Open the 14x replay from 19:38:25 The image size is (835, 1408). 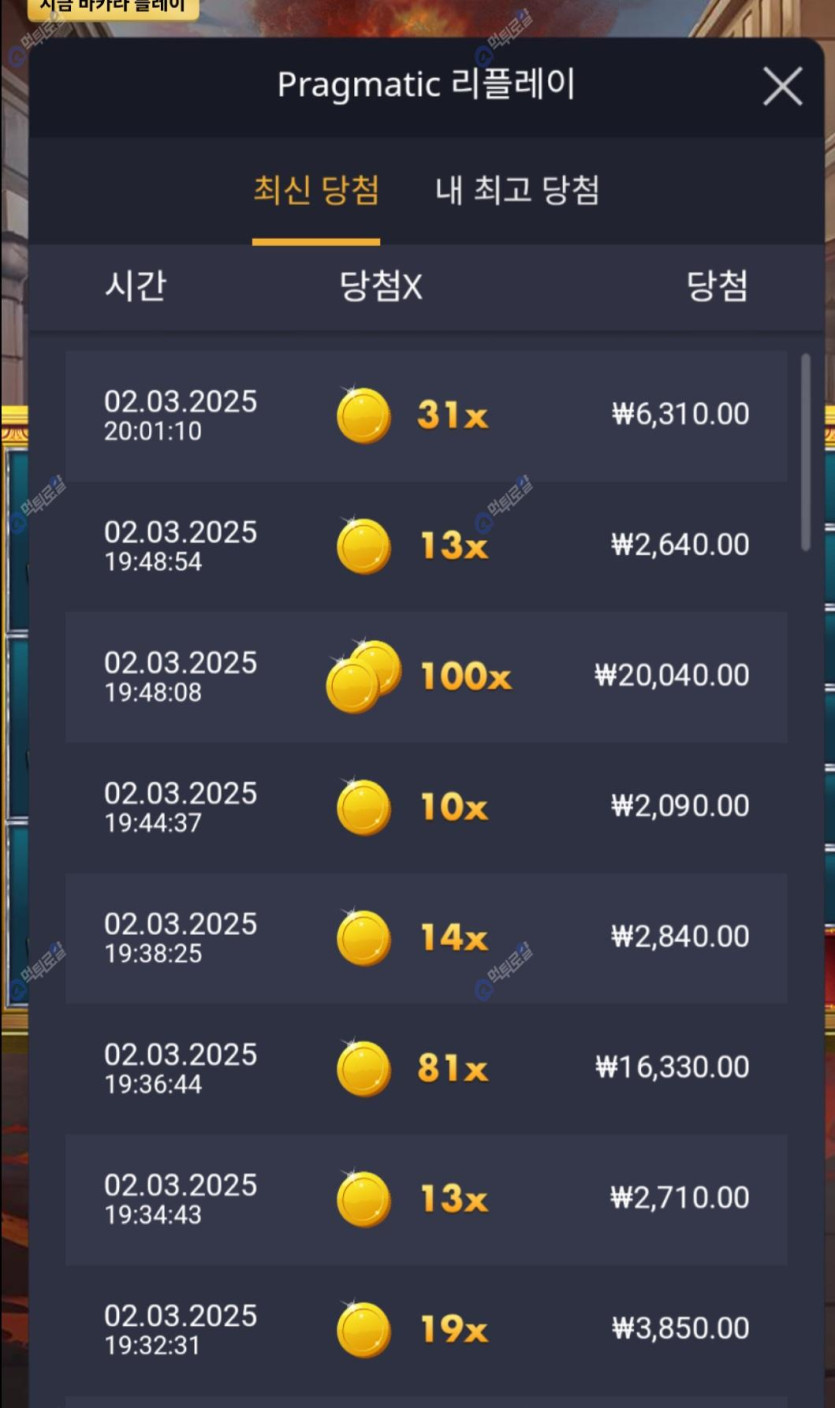click(x=426, y=938)
